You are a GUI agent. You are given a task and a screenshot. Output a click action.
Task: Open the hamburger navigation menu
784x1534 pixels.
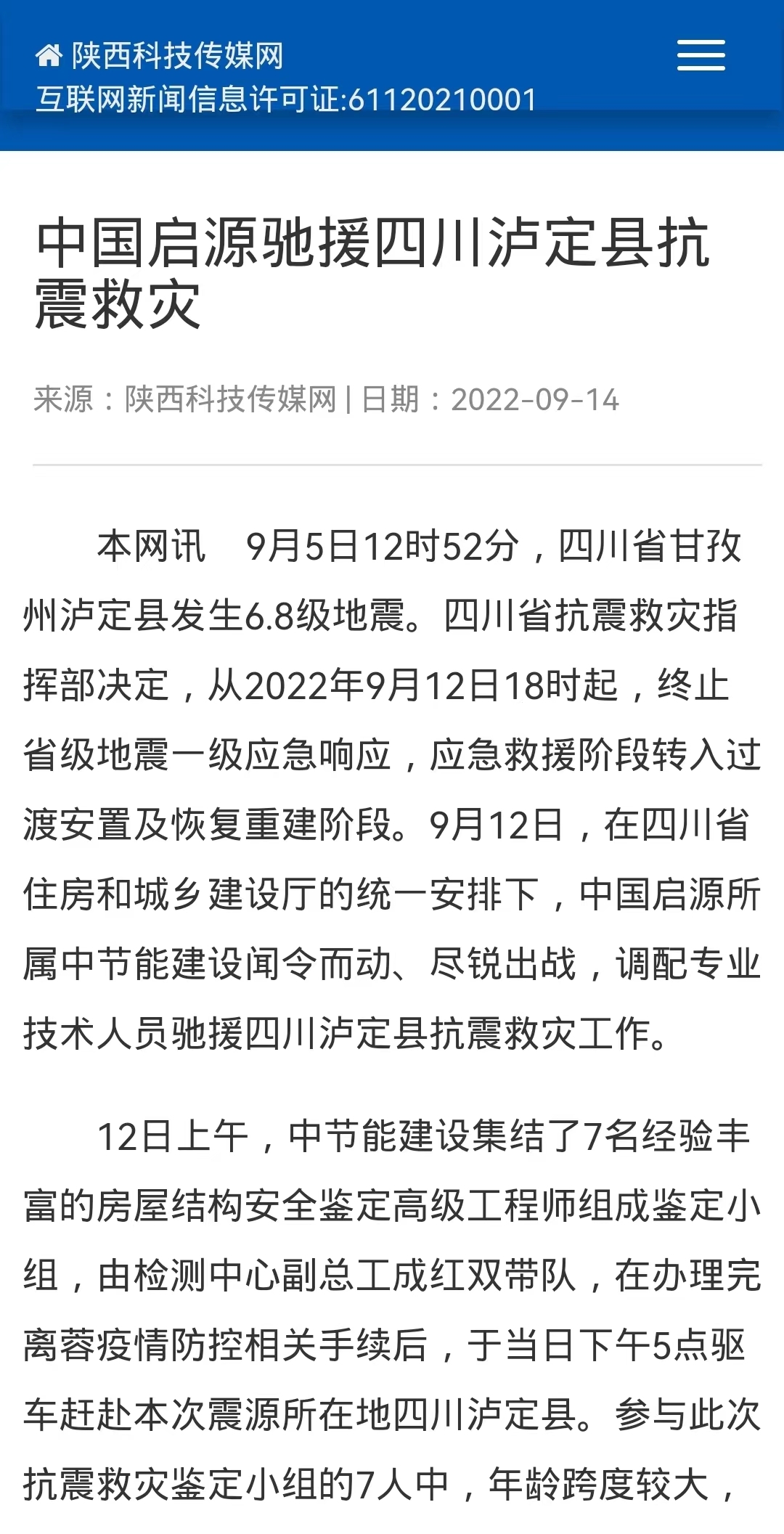(701, 56)
